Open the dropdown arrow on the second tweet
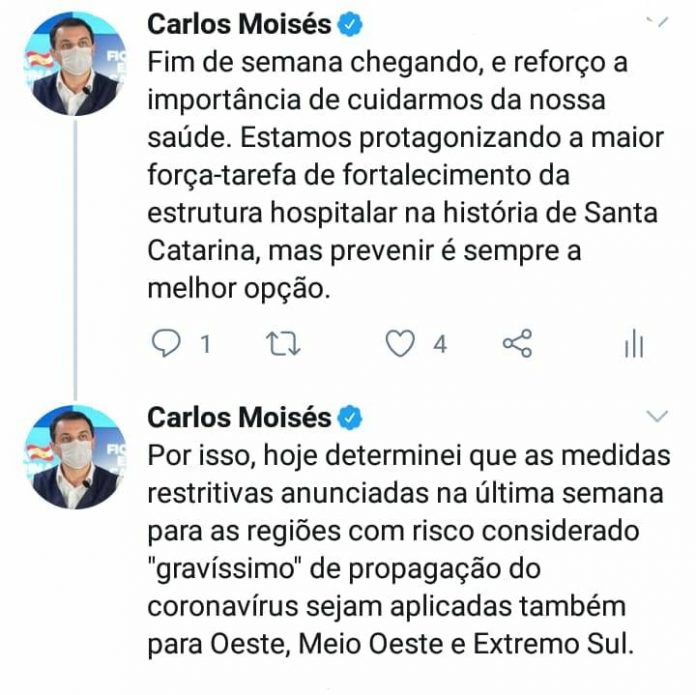 point(657,415)
